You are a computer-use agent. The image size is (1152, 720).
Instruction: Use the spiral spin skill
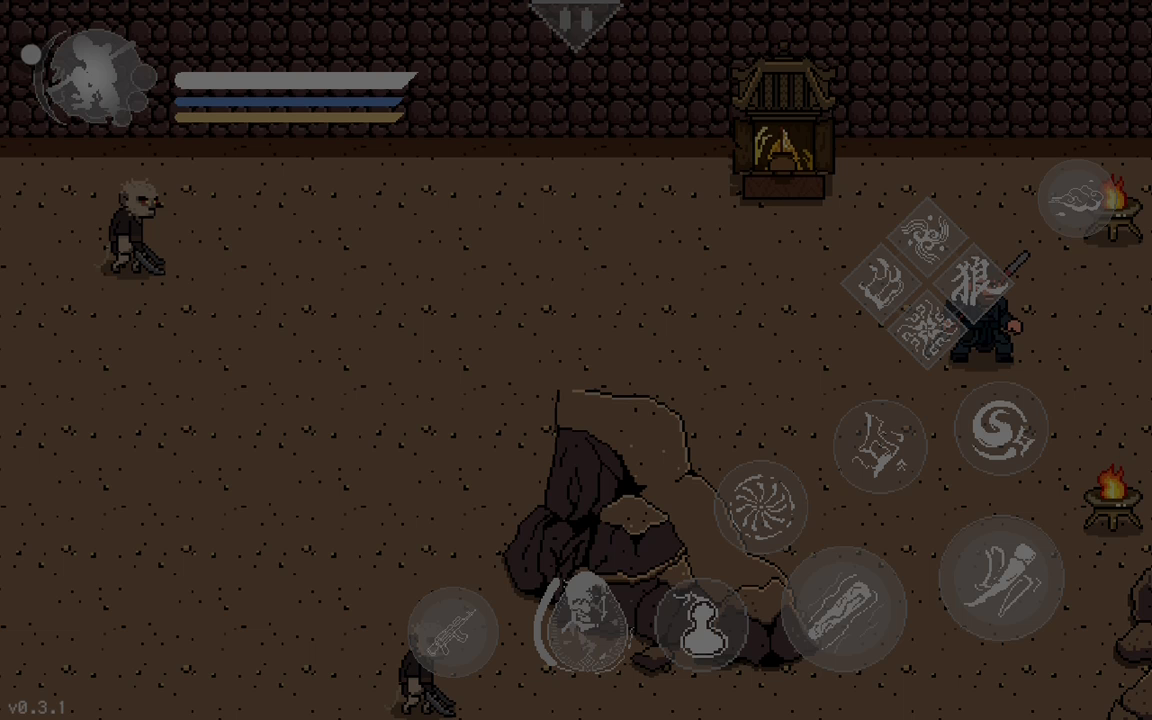tap(1001, 428)
